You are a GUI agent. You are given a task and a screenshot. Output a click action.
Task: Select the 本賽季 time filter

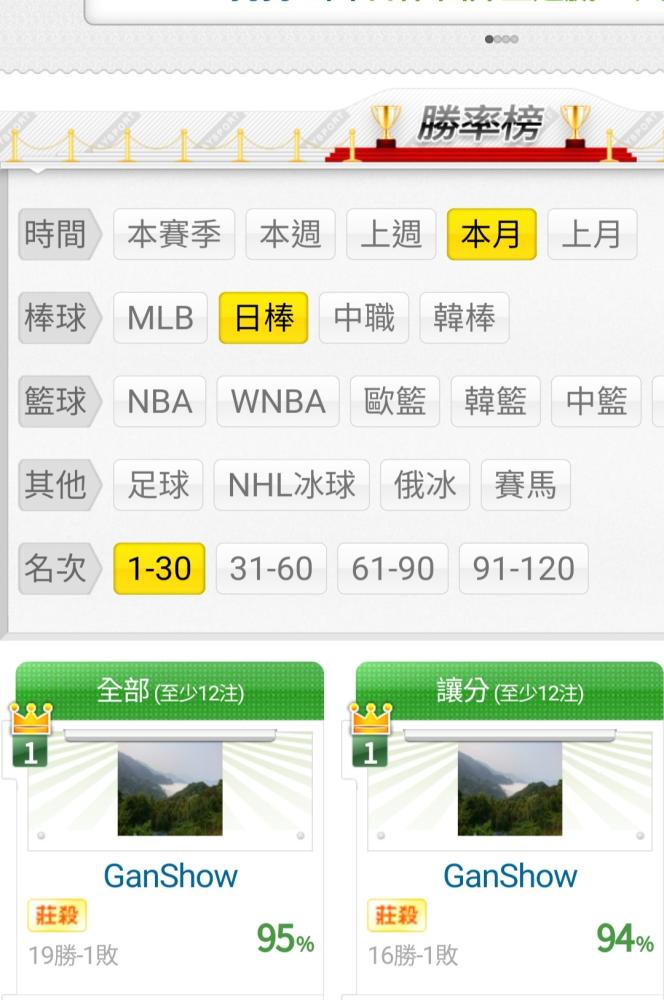pos(174,235)
